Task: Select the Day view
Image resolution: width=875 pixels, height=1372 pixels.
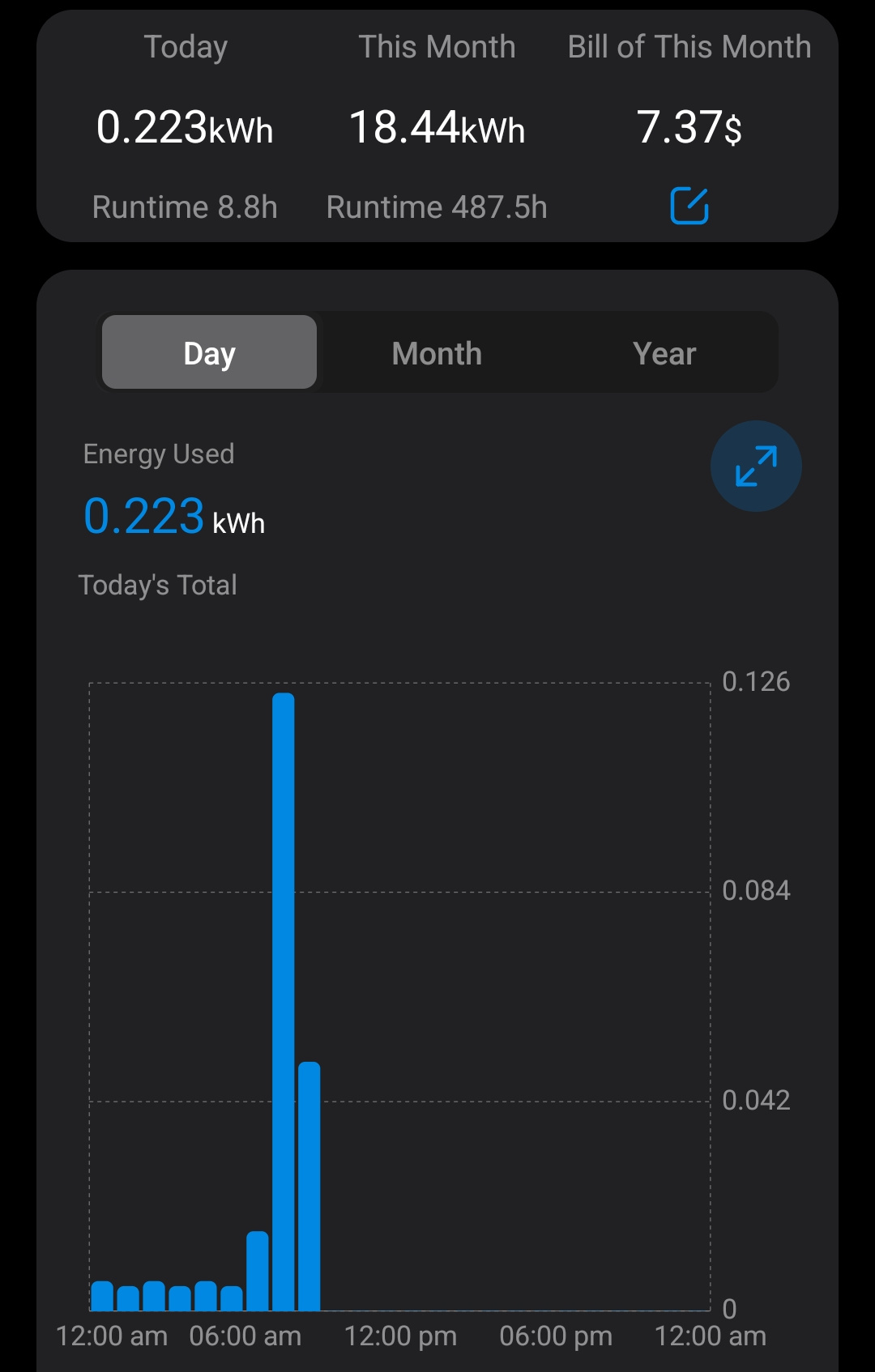Action: [x=209, y=353]
